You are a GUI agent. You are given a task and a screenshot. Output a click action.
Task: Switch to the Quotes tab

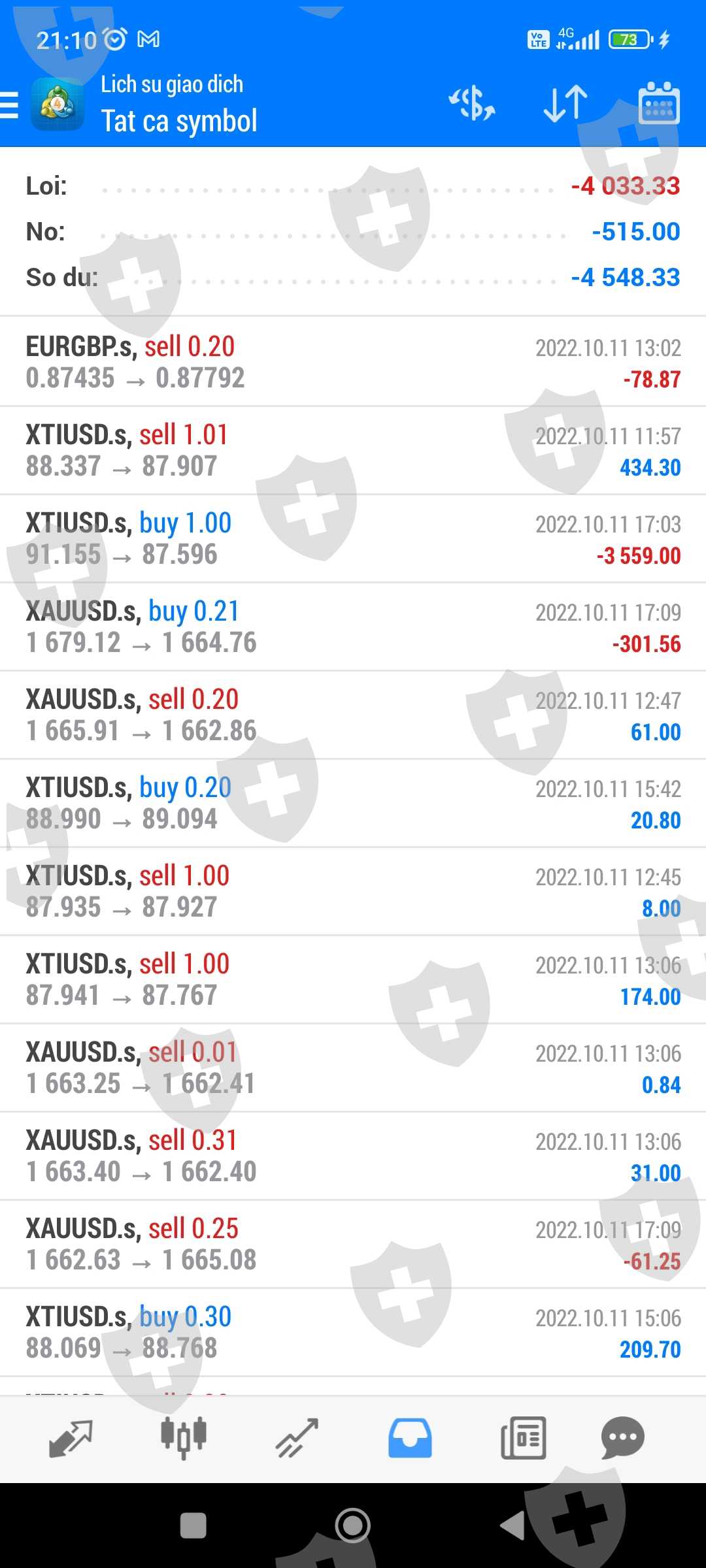71,1439
